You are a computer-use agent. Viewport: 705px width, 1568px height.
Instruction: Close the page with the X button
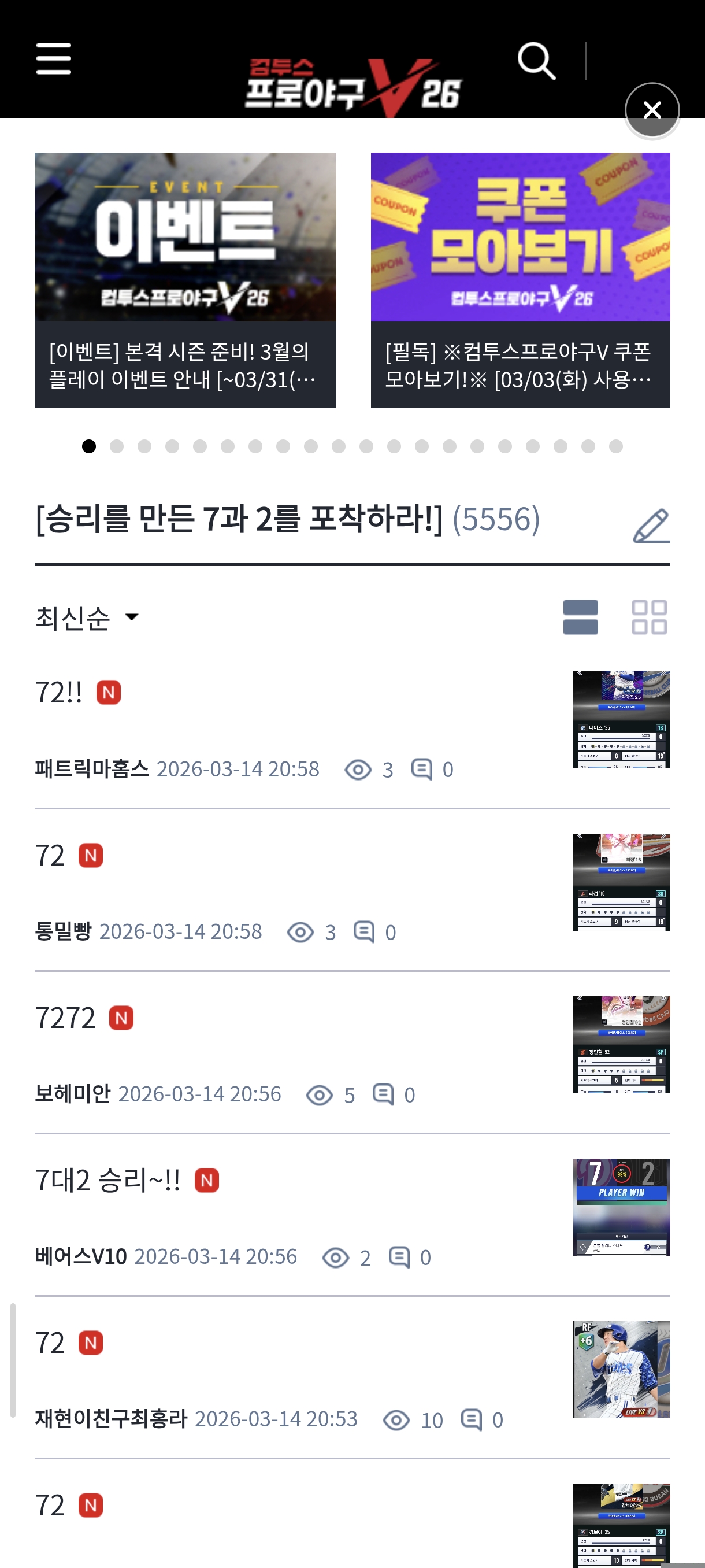[x=652, y=110]
